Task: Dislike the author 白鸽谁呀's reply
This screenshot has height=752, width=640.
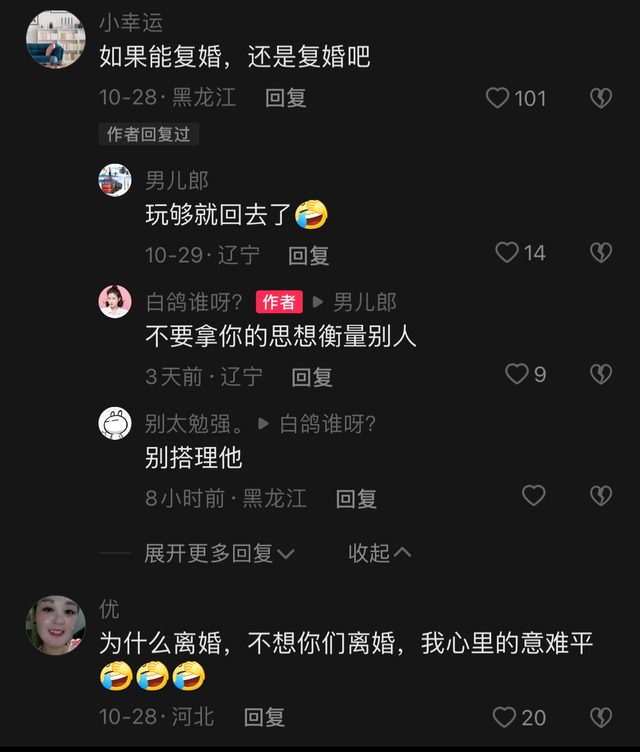Action: pyautogui.click(x=600, y=375)
